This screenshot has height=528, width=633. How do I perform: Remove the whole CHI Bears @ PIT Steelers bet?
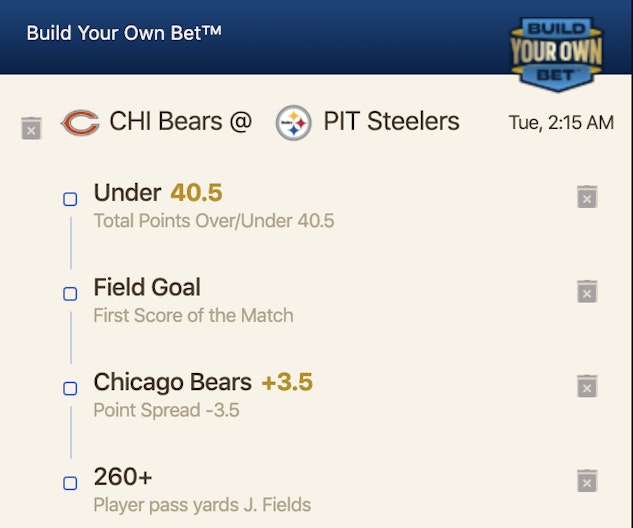(x=31, y=128)
